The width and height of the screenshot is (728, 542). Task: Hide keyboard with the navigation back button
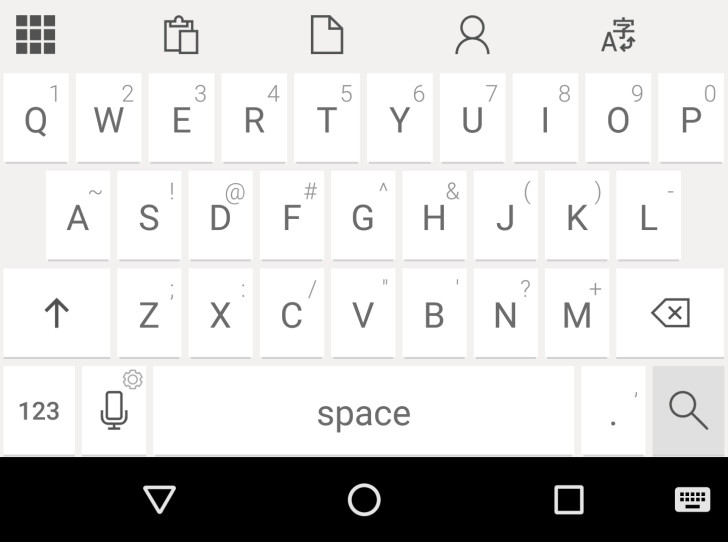coord(160,499)
